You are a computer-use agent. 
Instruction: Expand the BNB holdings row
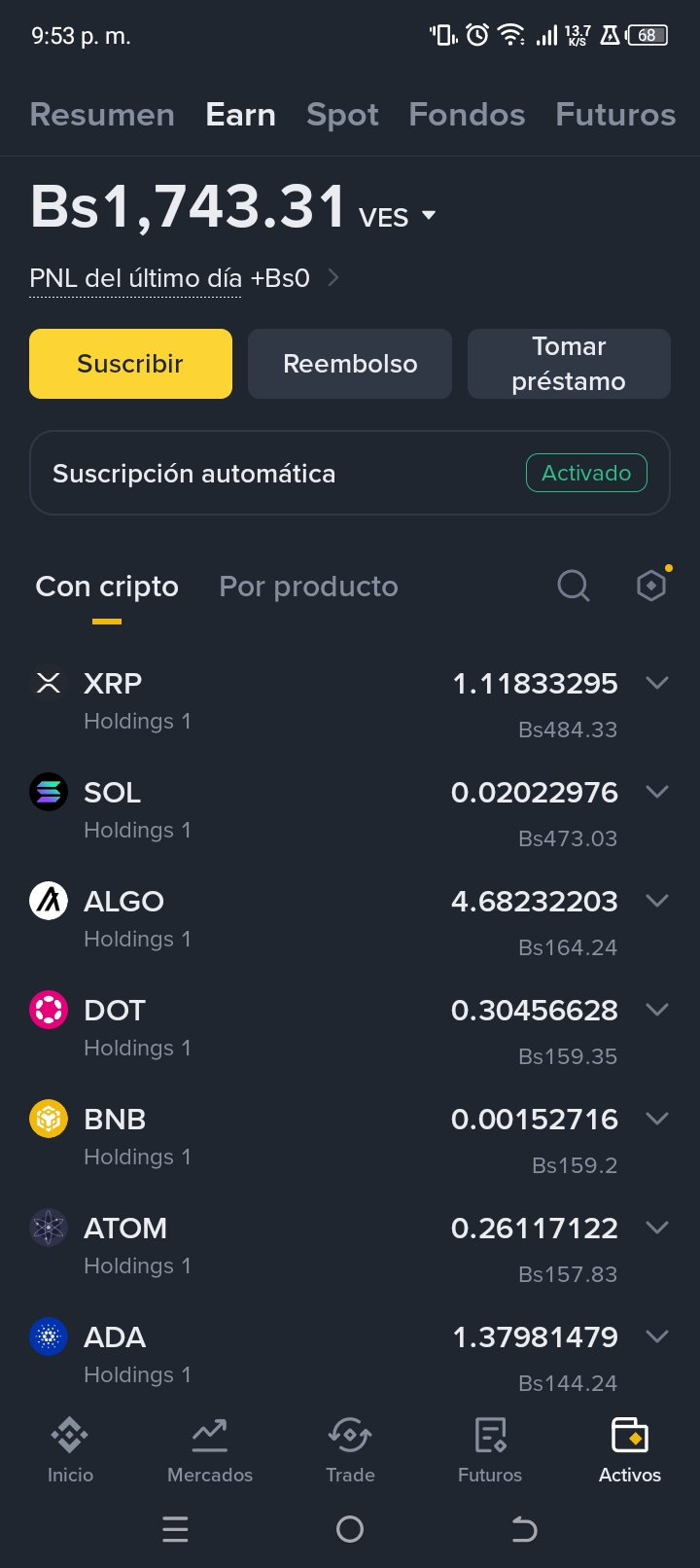657,1120
